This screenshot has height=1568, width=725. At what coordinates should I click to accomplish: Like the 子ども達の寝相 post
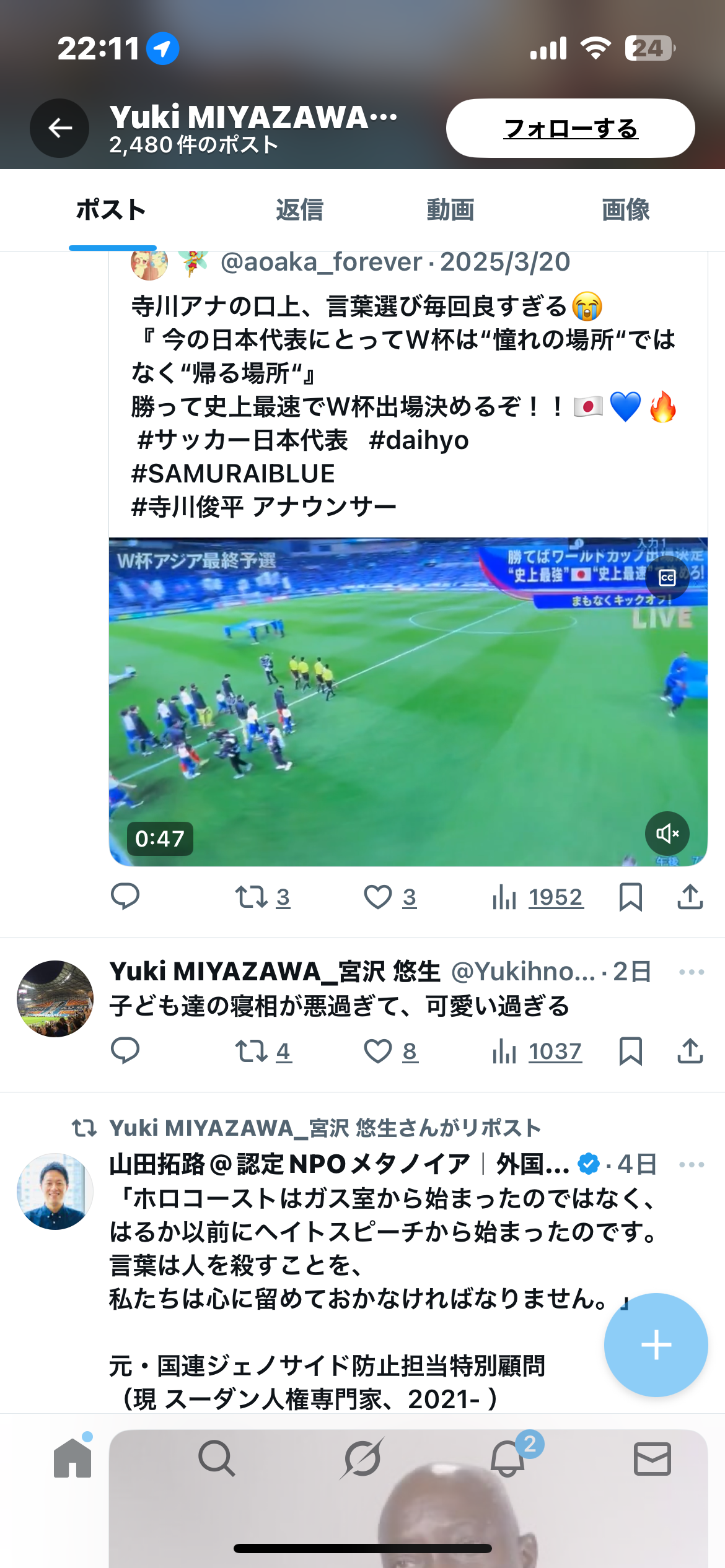point(378,1051)
